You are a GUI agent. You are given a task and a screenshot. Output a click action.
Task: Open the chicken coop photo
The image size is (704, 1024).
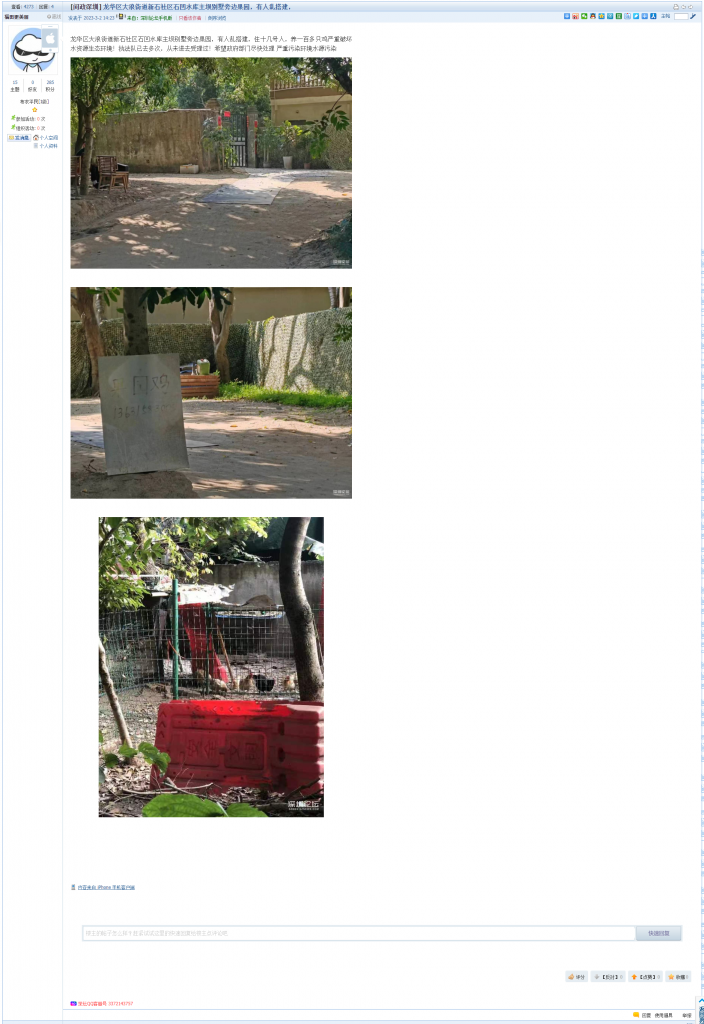pos(211,666)
